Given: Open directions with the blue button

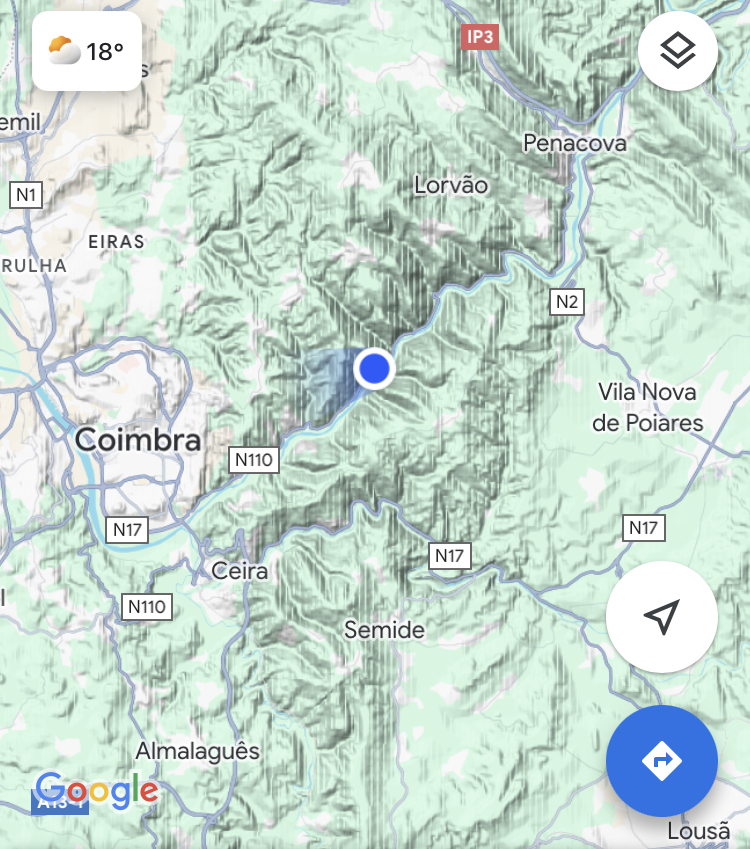Looking at the screenshot, I should [x=661, y=761].
